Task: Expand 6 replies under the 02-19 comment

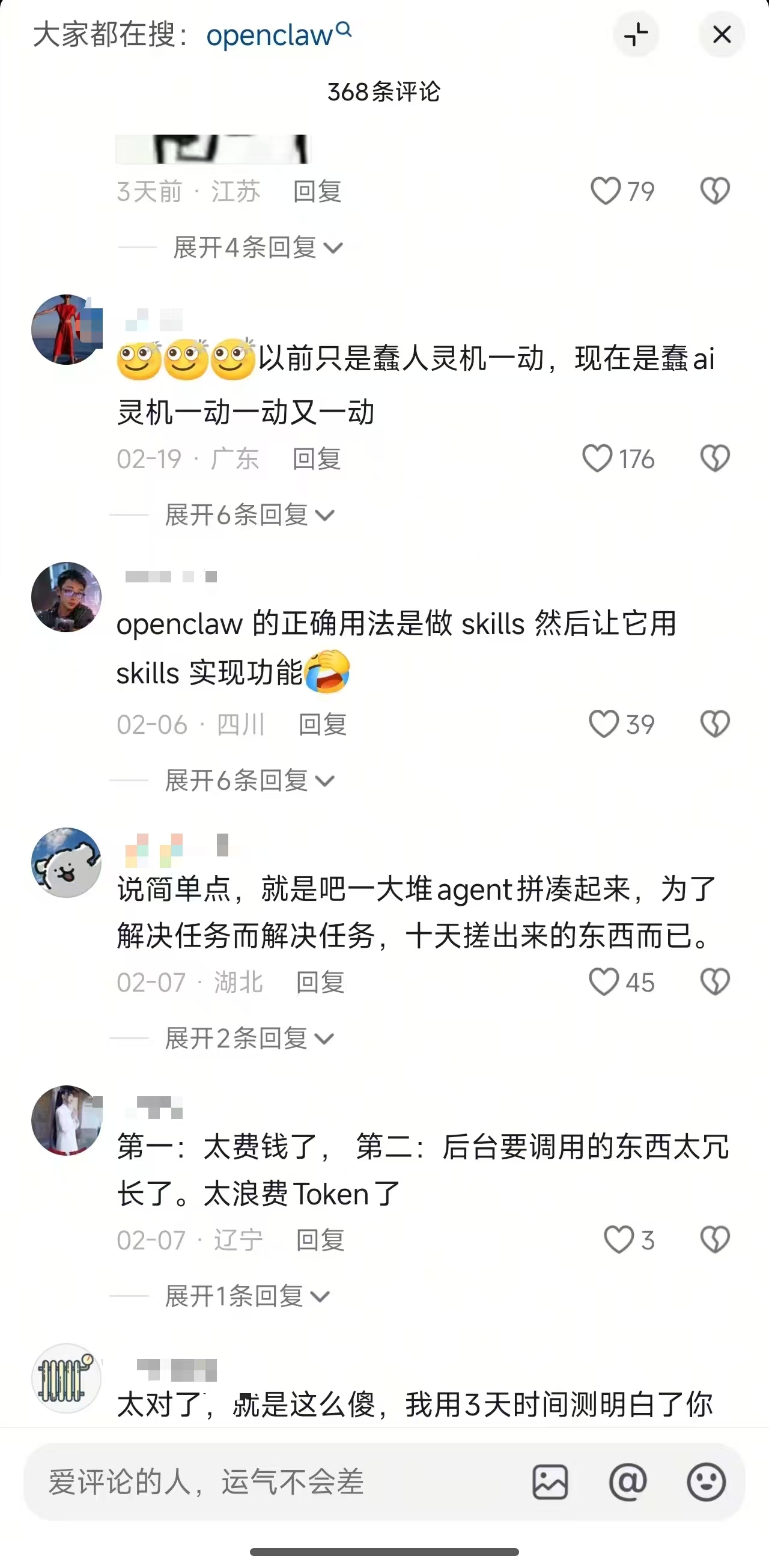Action: point(249,515)
